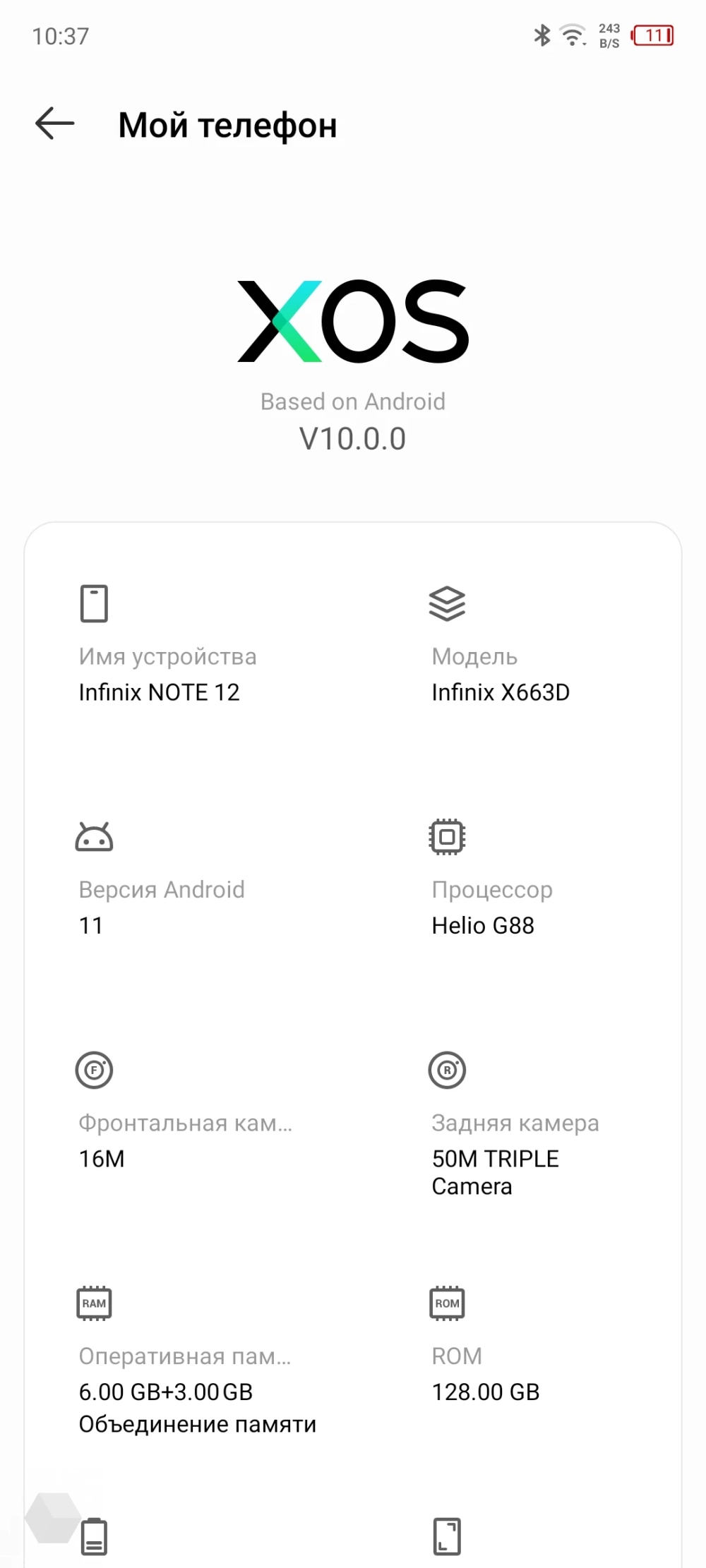The height and width of the screenshot is (1568, 706).
Task: Go back from Мой телефон screen
Action: pos(54,124)
